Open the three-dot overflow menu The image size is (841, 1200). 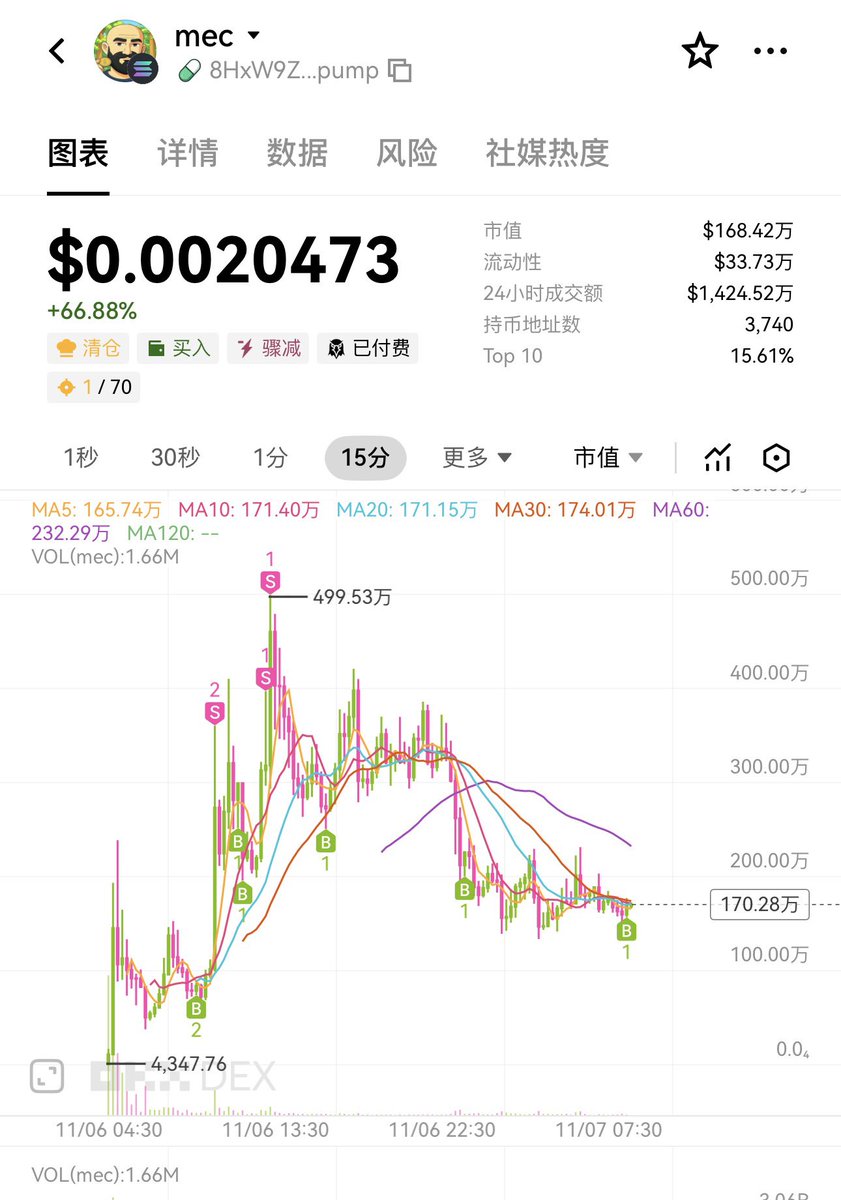click(x=770, y=51)
